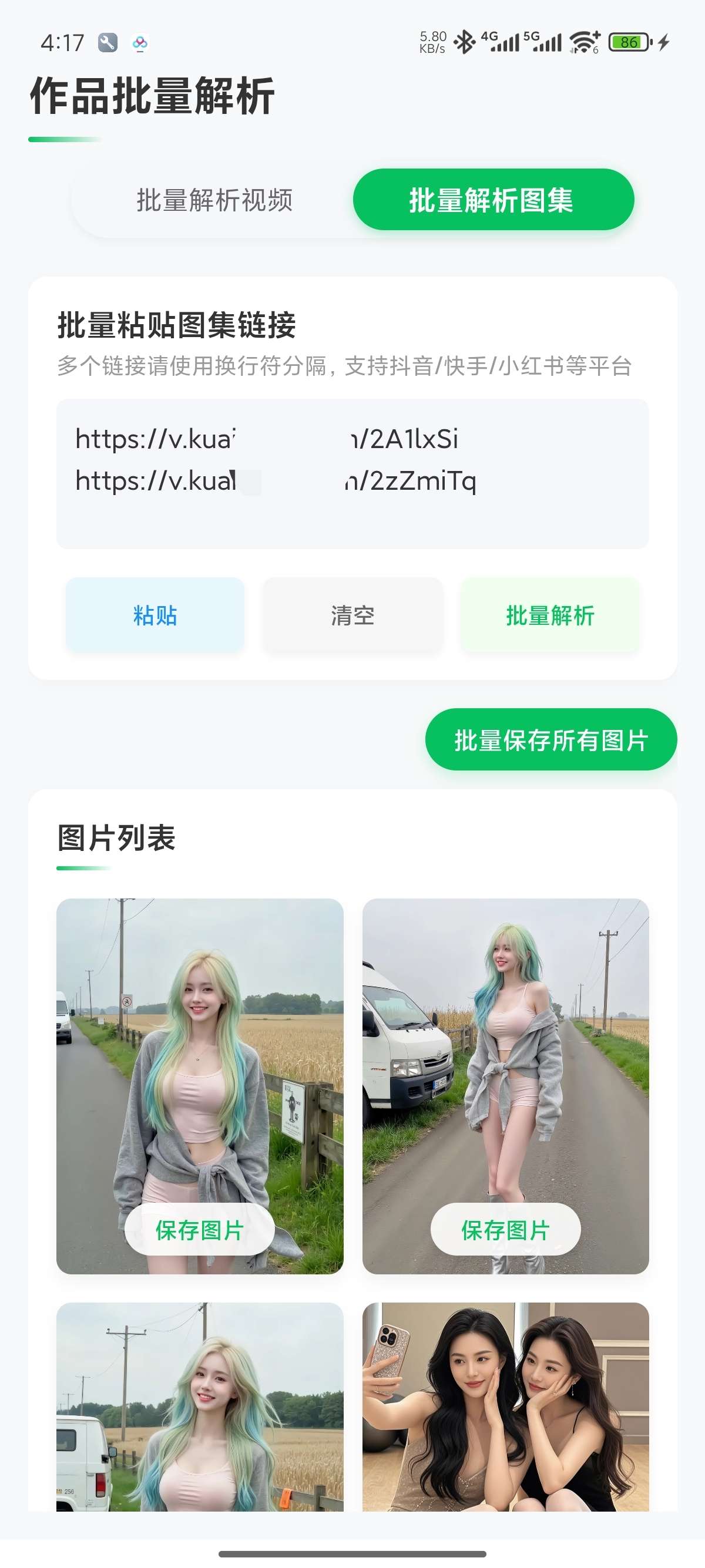Start parsing with the 批量解析 button
Screen dimensions: 705x1568
[549, 615]
